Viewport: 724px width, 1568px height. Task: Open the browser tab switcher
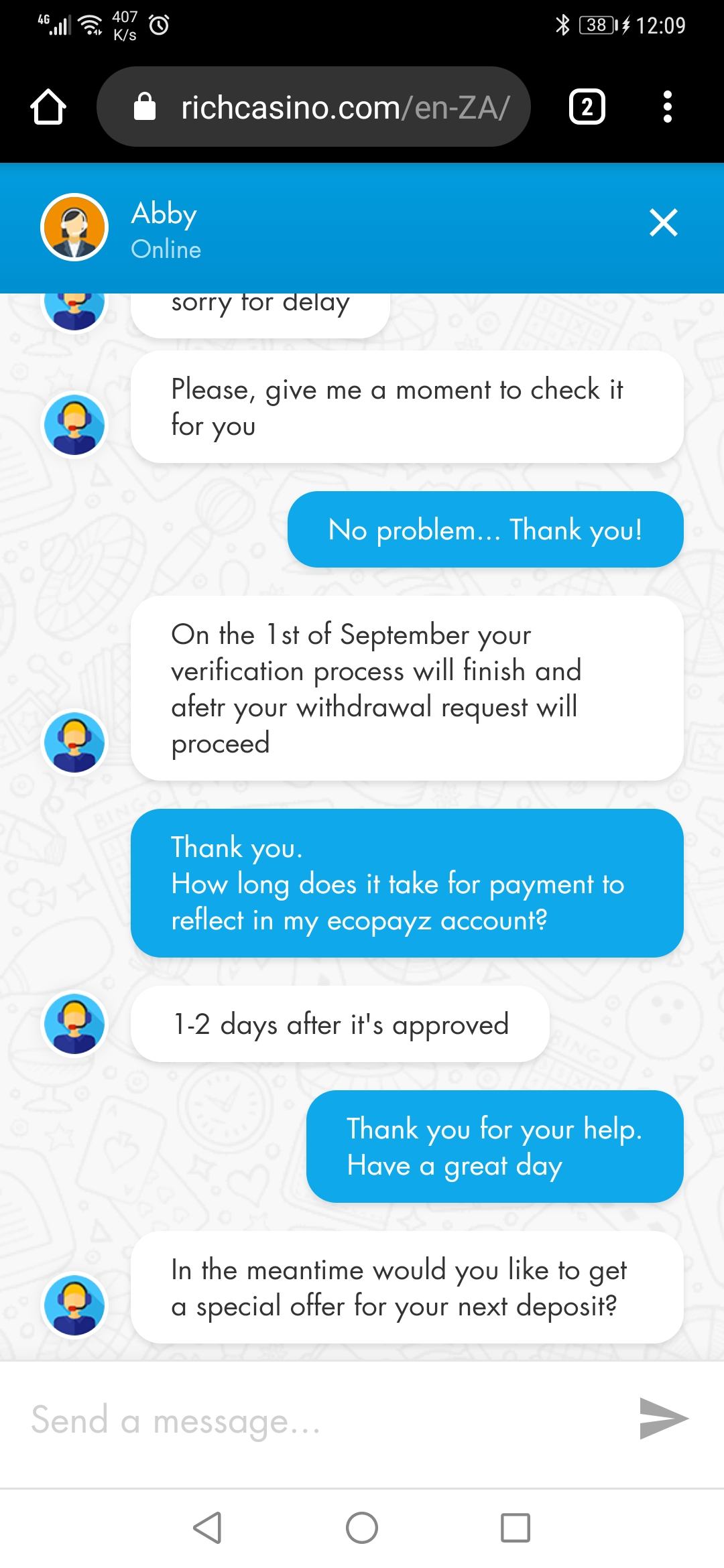pos(587,107)
